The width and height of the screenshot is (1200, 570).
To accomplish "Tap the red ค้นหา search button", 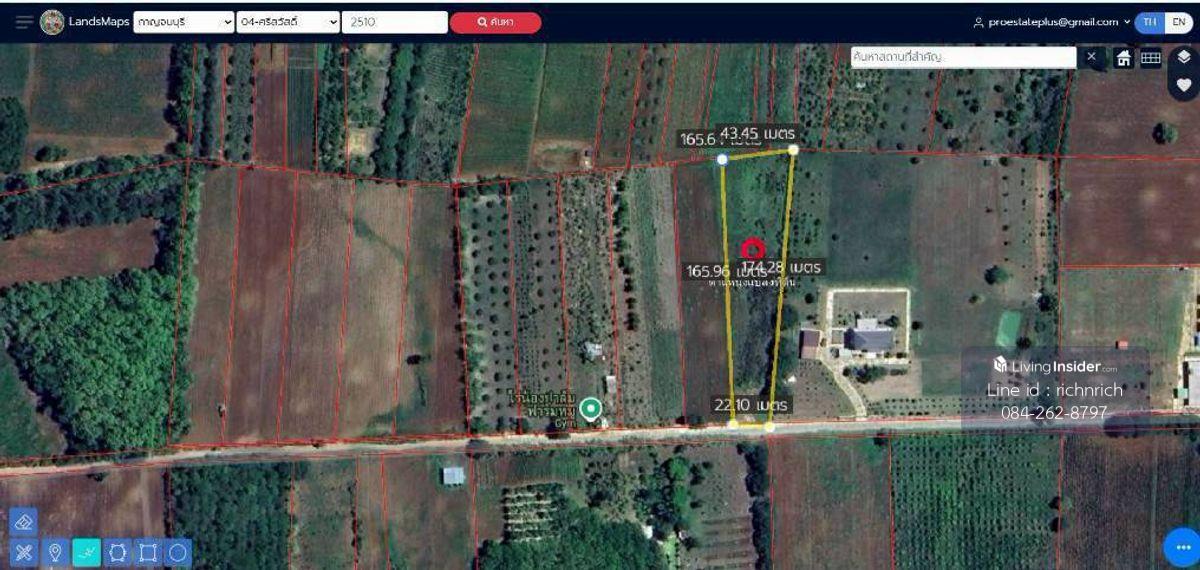I will [x=495, y=22].
